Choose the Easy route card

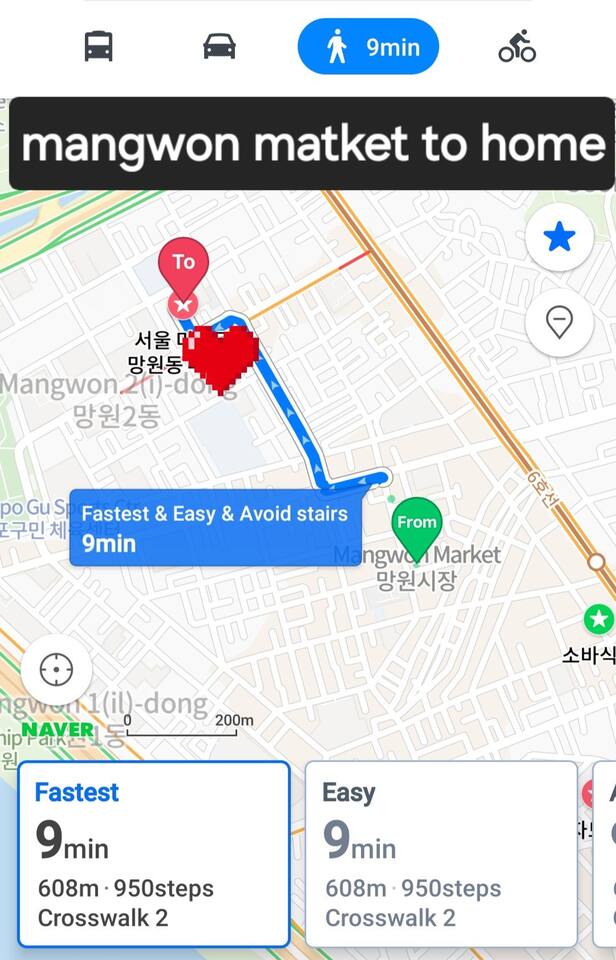(x=440, y=853)
